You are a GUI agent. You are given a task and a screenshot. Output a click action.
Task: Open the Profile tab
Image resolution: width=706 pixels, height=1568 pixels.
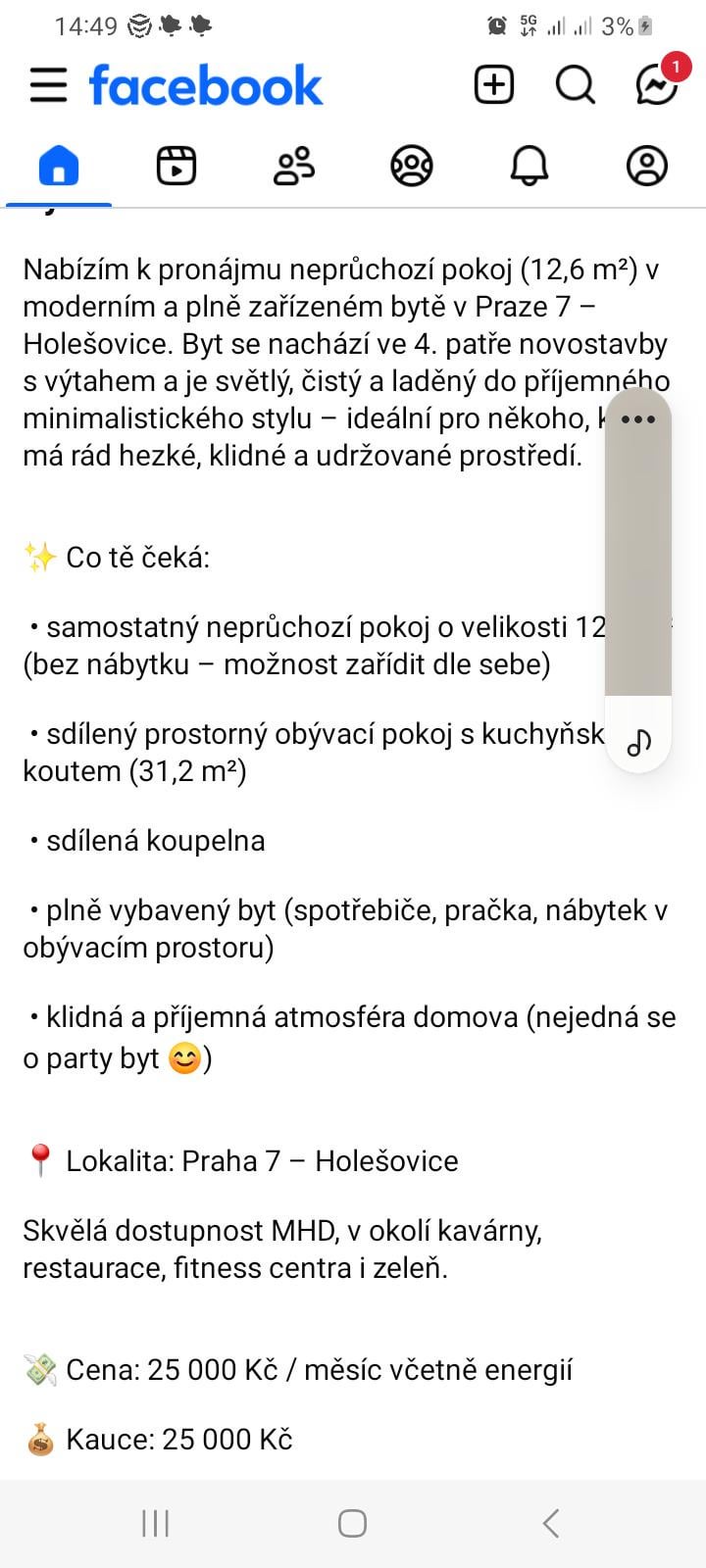pos(647,166)
